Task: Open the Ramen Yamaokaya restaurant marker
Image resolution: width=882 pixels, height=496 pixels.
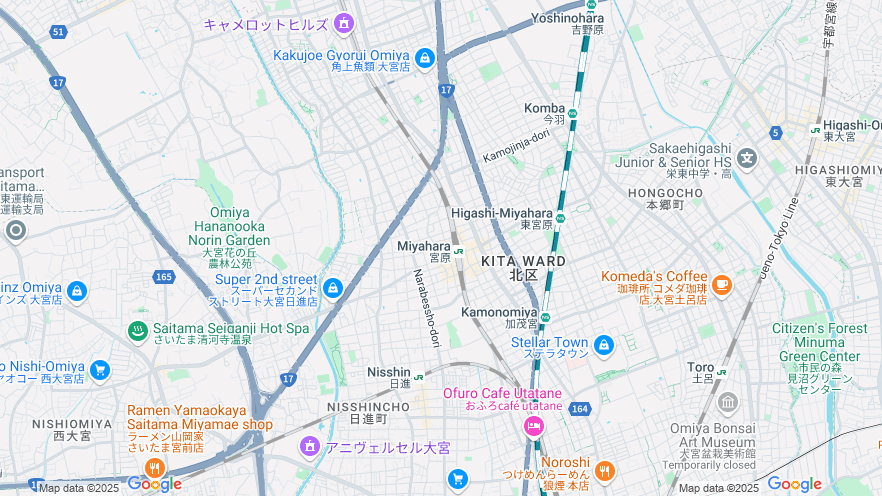Action: click(x=154, y=469)
